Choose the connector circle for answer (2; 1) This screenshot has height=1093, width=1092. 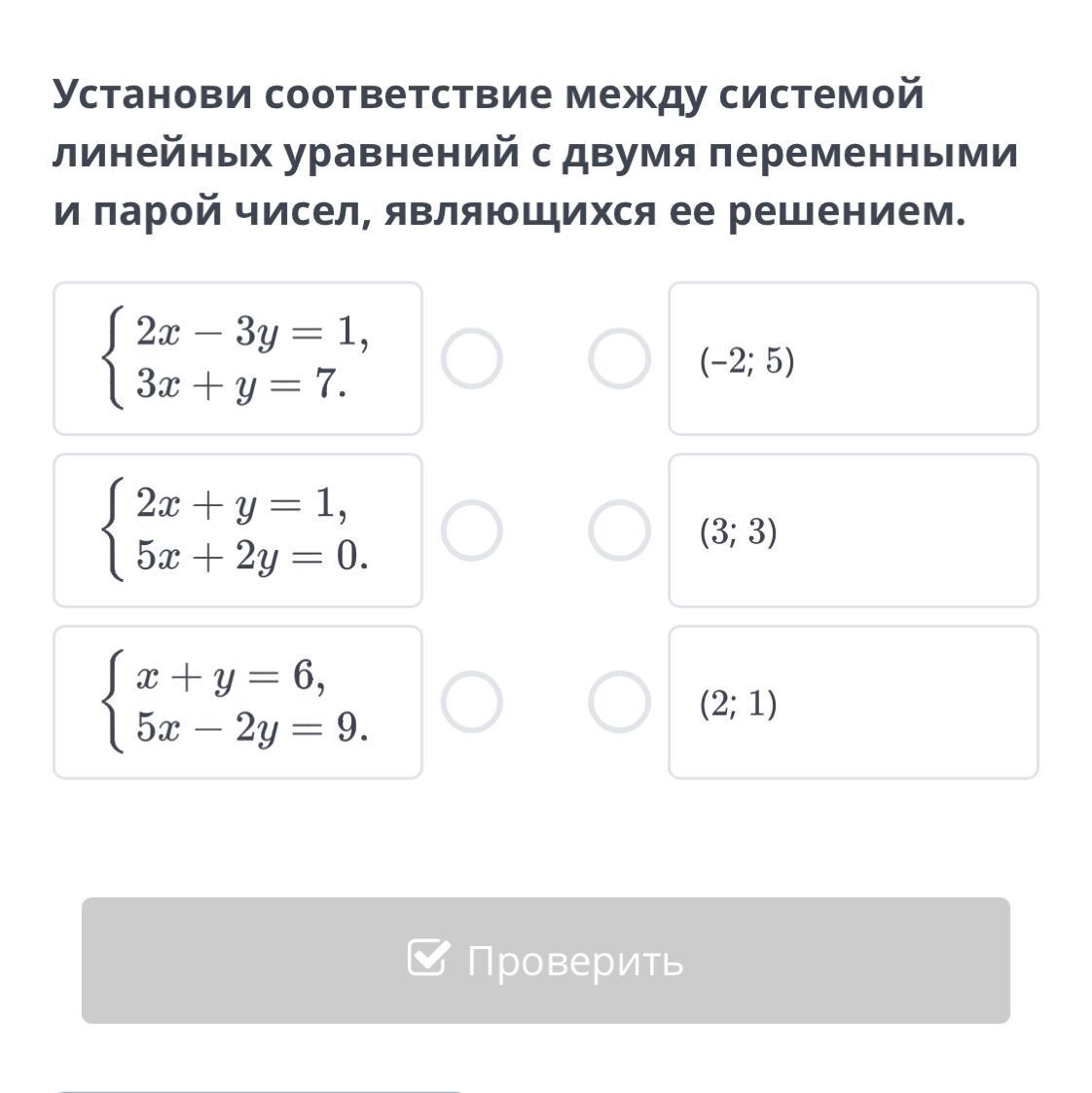point(620,702)
